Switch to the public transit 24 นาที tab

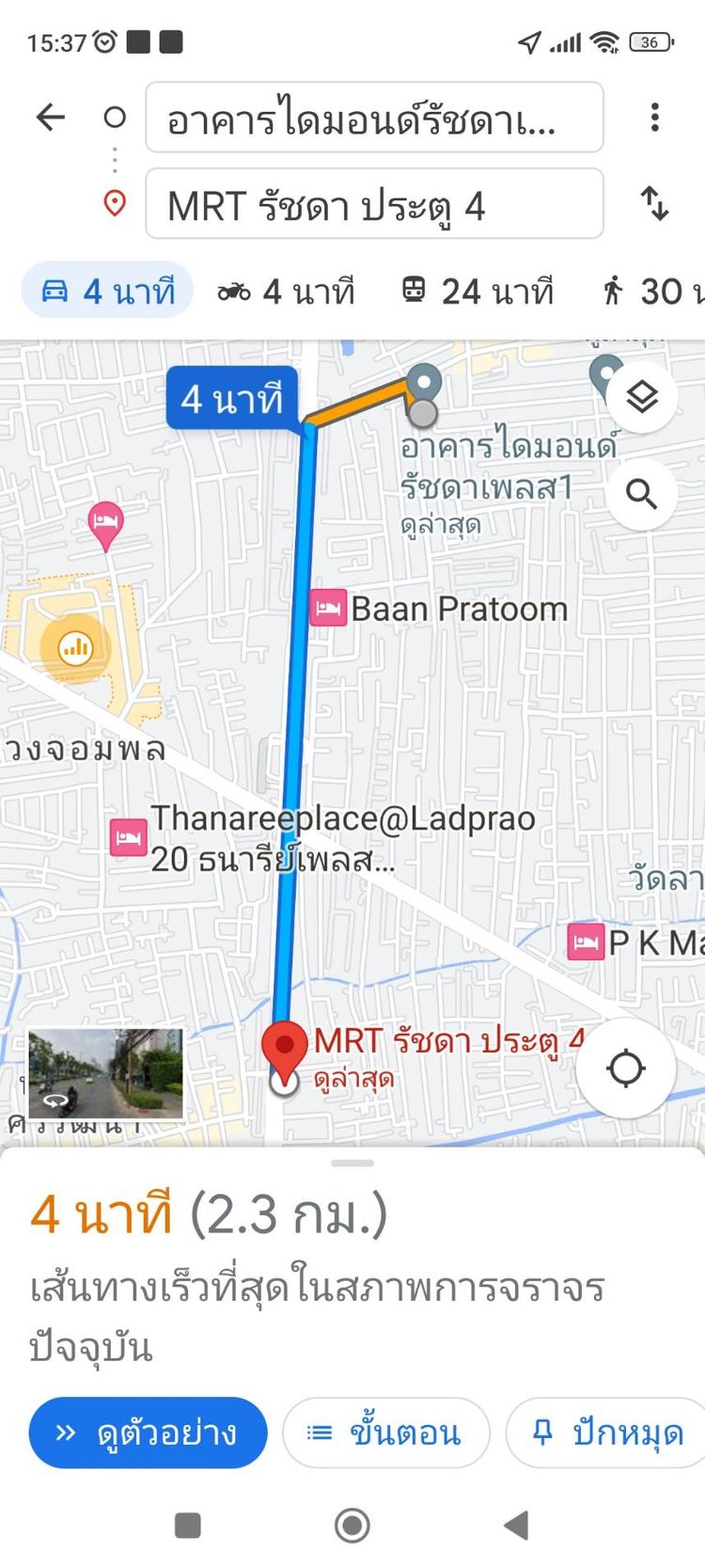pyautogui.click(x=478, y=292)
